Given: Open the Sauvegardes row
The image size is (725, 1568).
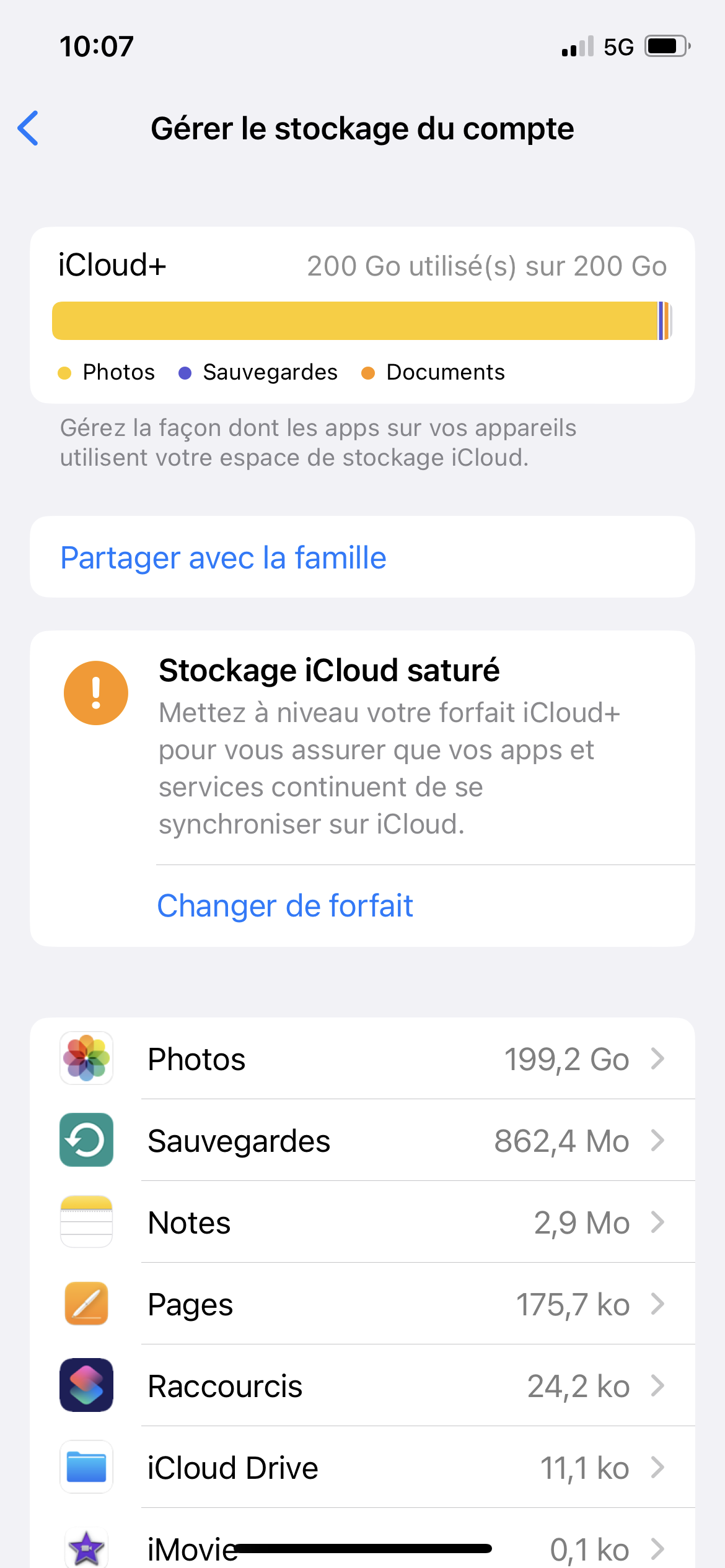Looking at the screenshot, I should (362, 1141).
